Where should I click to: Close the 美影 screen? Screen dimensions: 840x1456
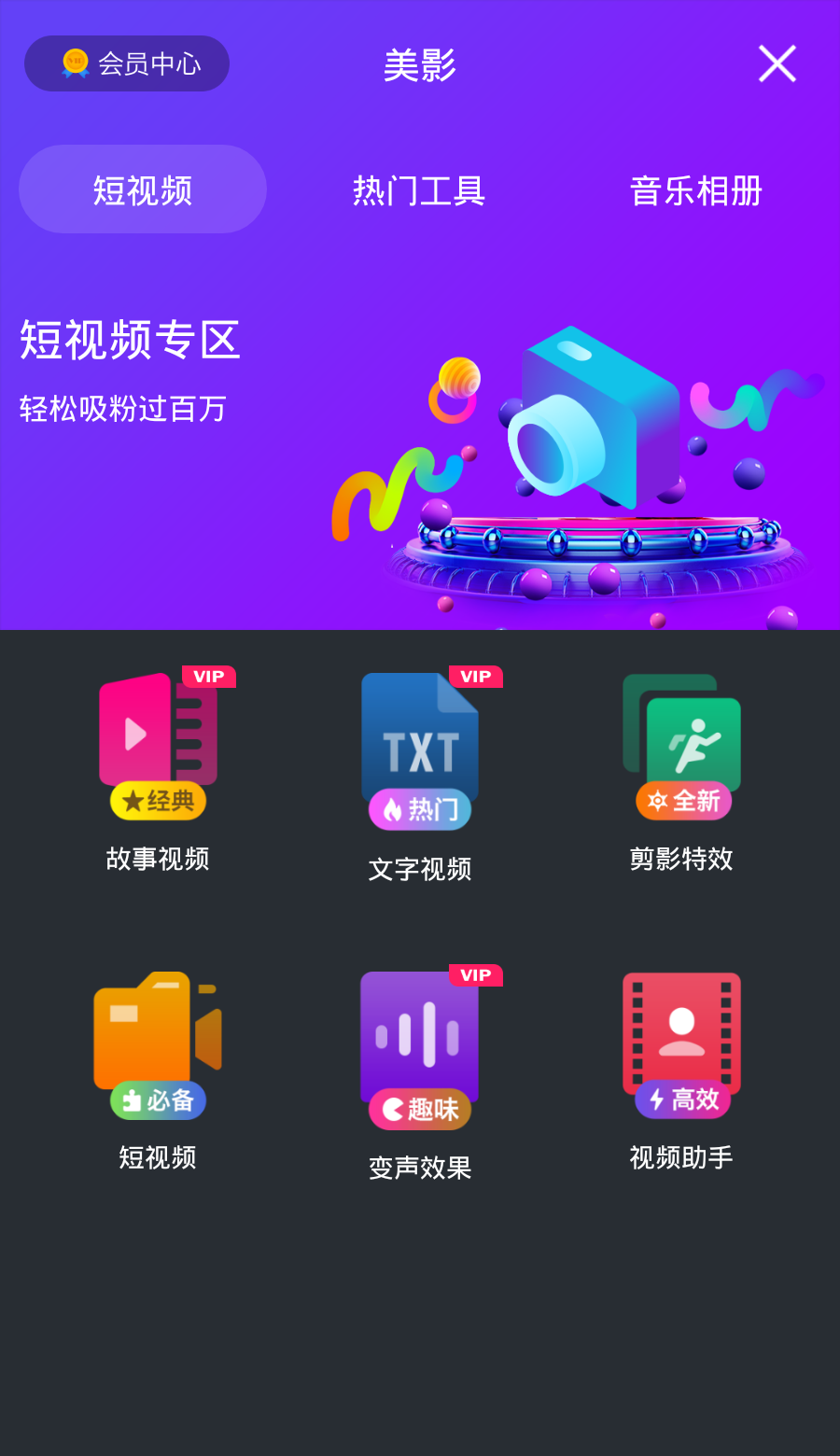click(777, 63)
